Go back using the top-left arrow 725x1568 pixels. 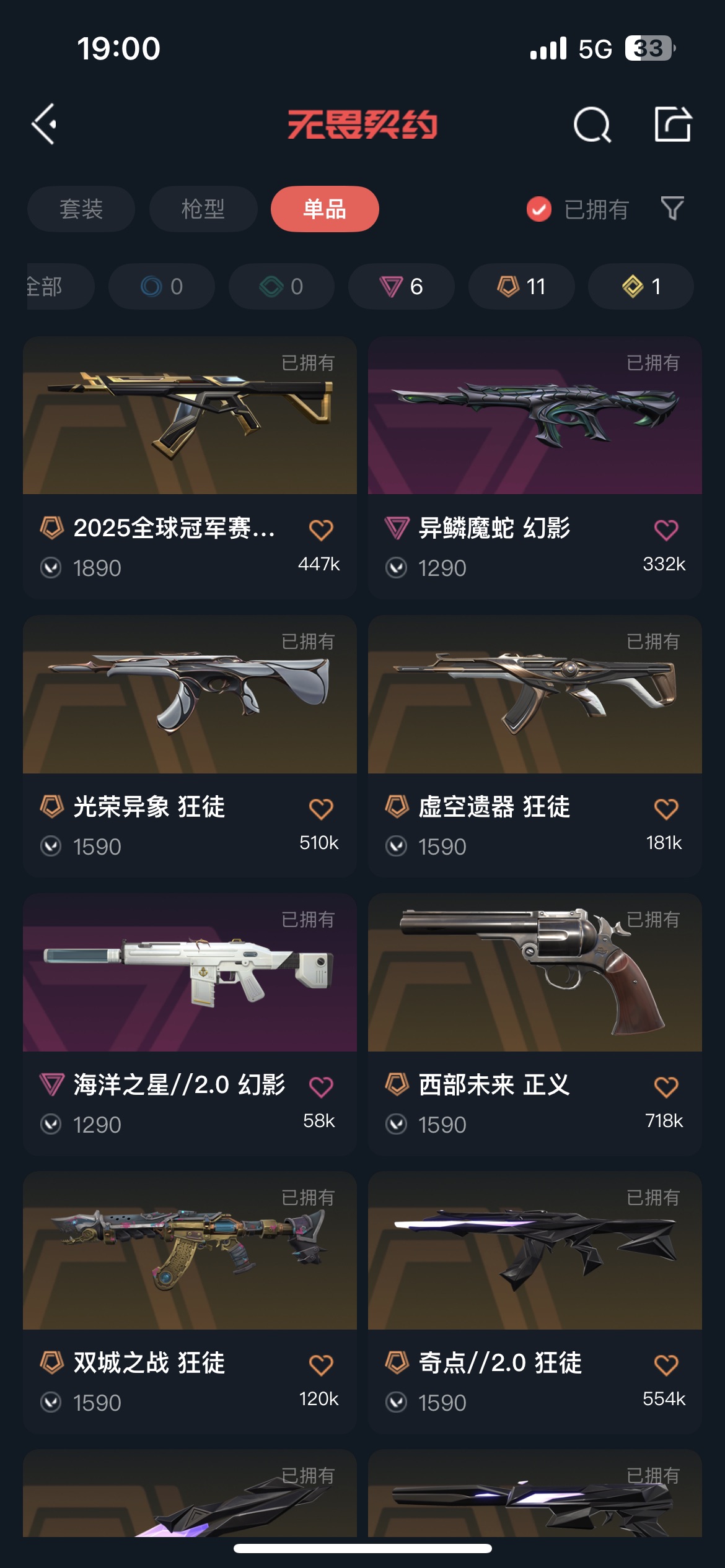click(x=45, y=124)
